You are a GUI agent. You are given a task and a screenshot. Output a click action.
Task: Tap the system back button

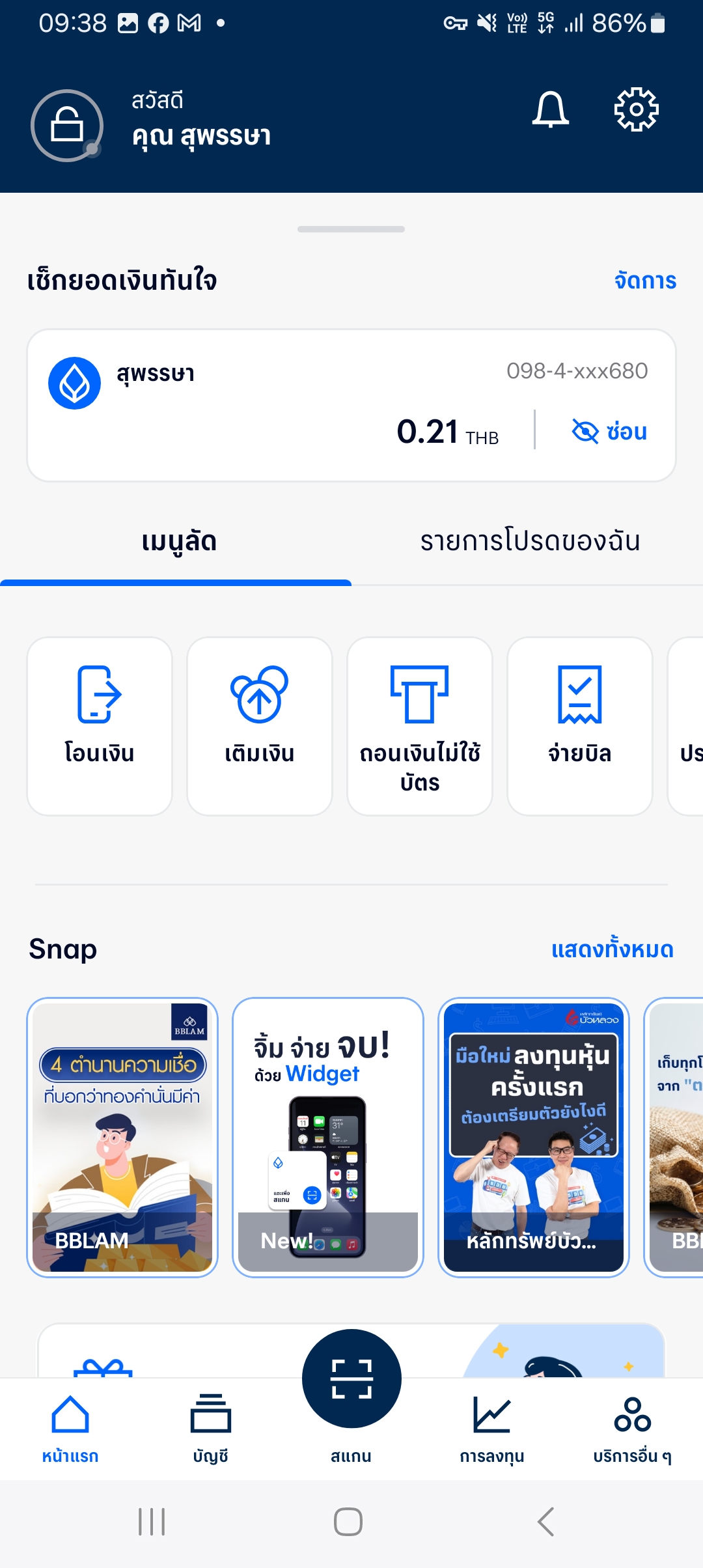pyautogui.click(x=545, y=1522)
